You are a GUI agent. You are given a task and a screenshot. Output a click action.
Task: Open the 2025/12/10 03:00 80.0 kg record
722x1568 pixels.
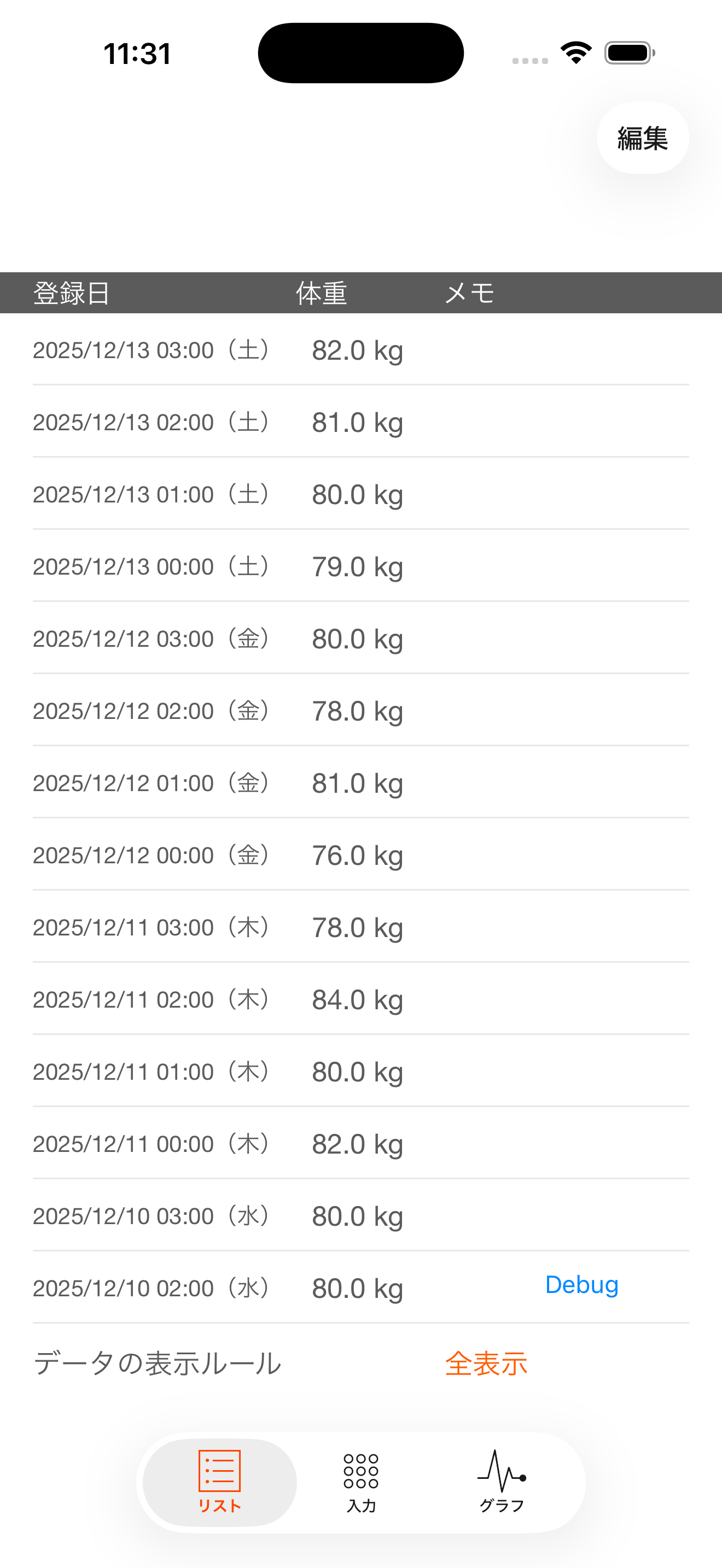[x=360, y=1216]
